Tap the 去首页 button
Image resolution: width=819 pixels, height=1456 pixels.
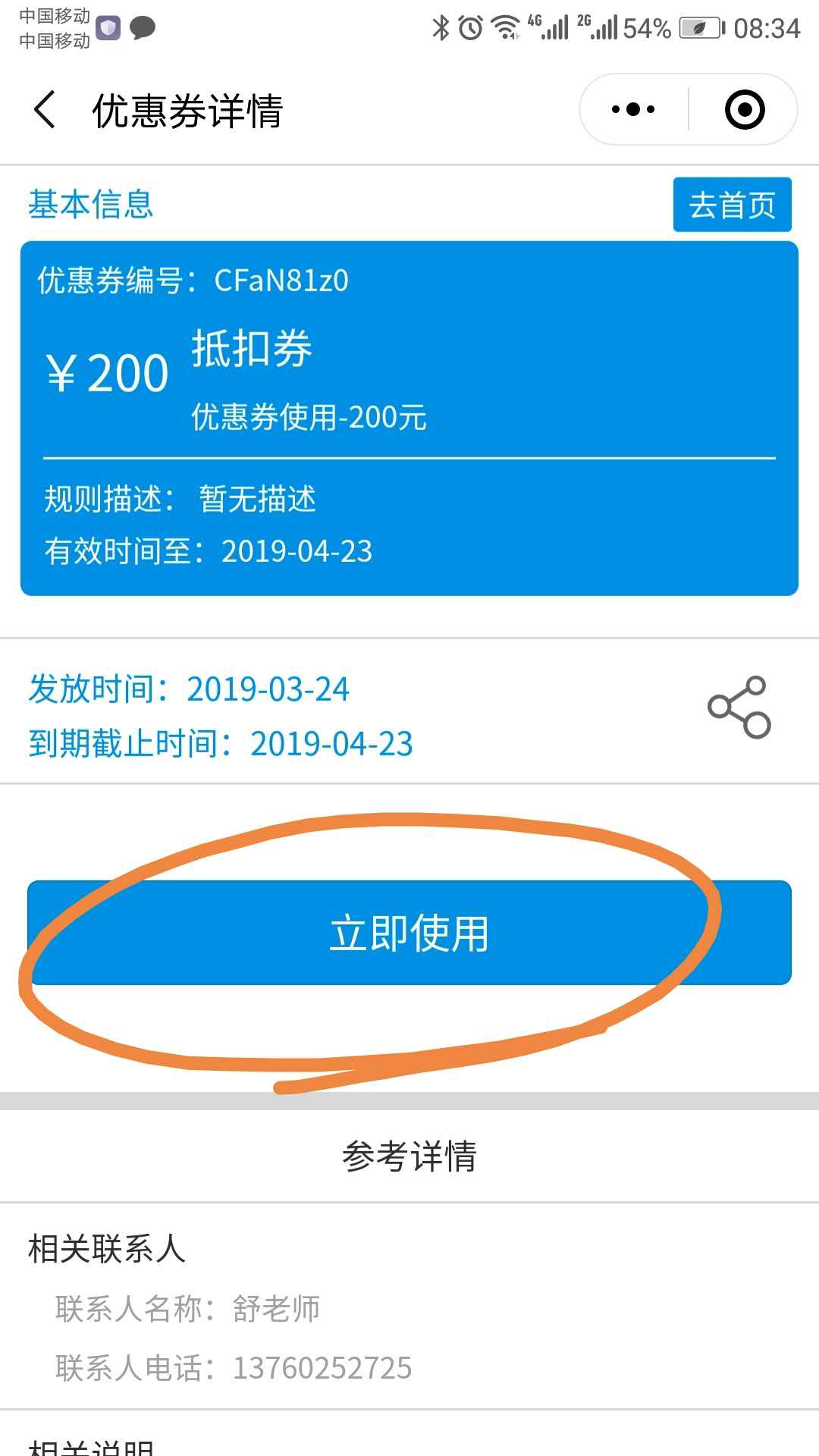(732, 205)
